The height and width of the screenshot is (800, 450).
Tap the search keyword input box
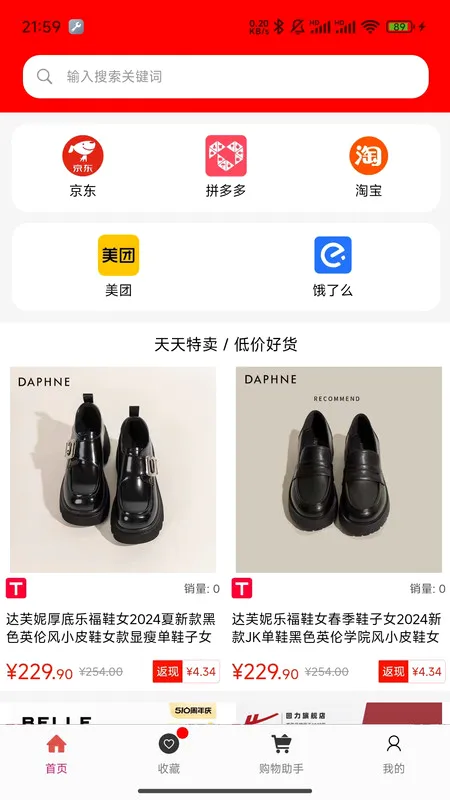(x=225, y=77)
